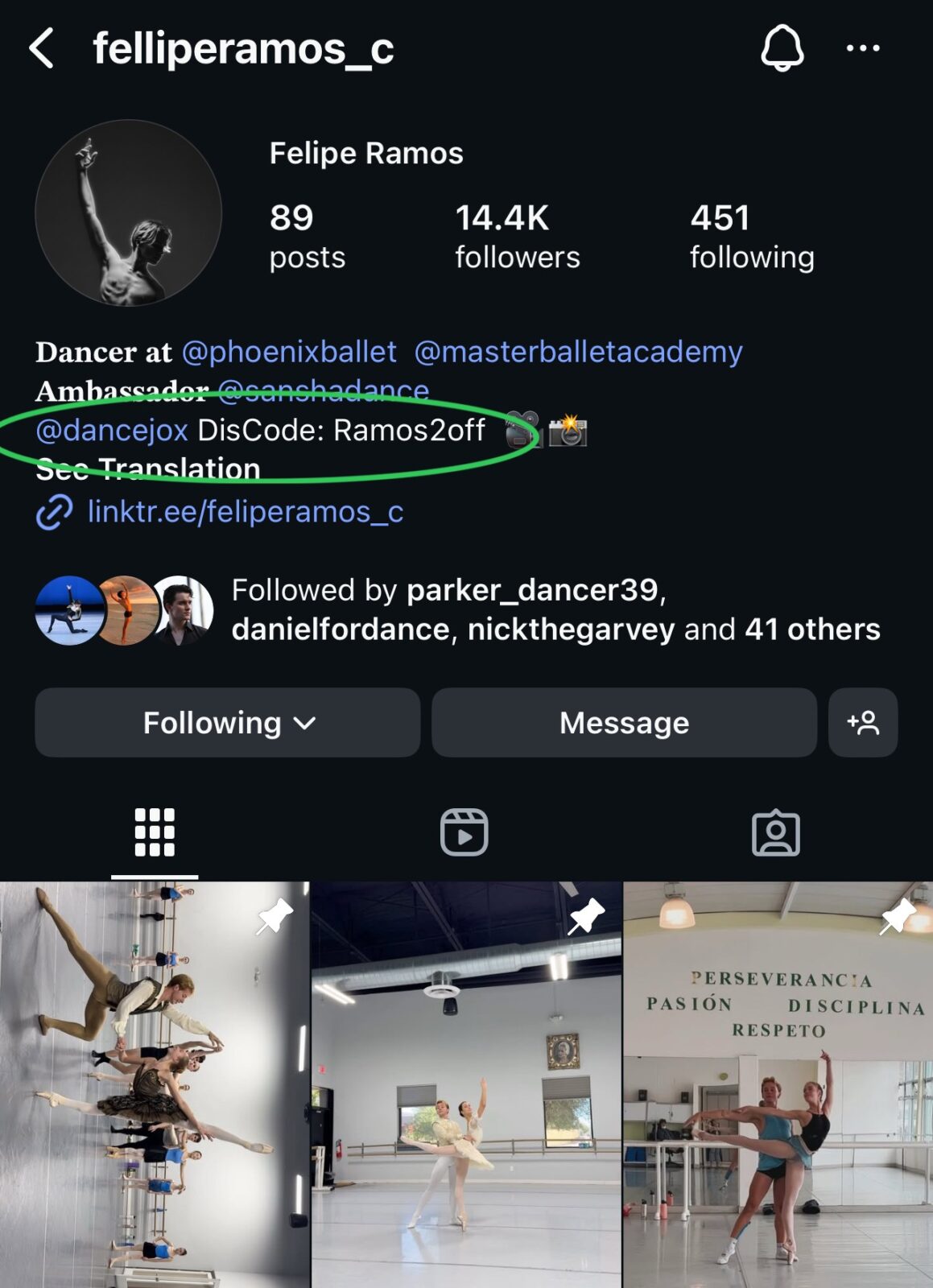Open the 14.4K followers list
Screen dimensions: 933x1288
coord(517,237)
